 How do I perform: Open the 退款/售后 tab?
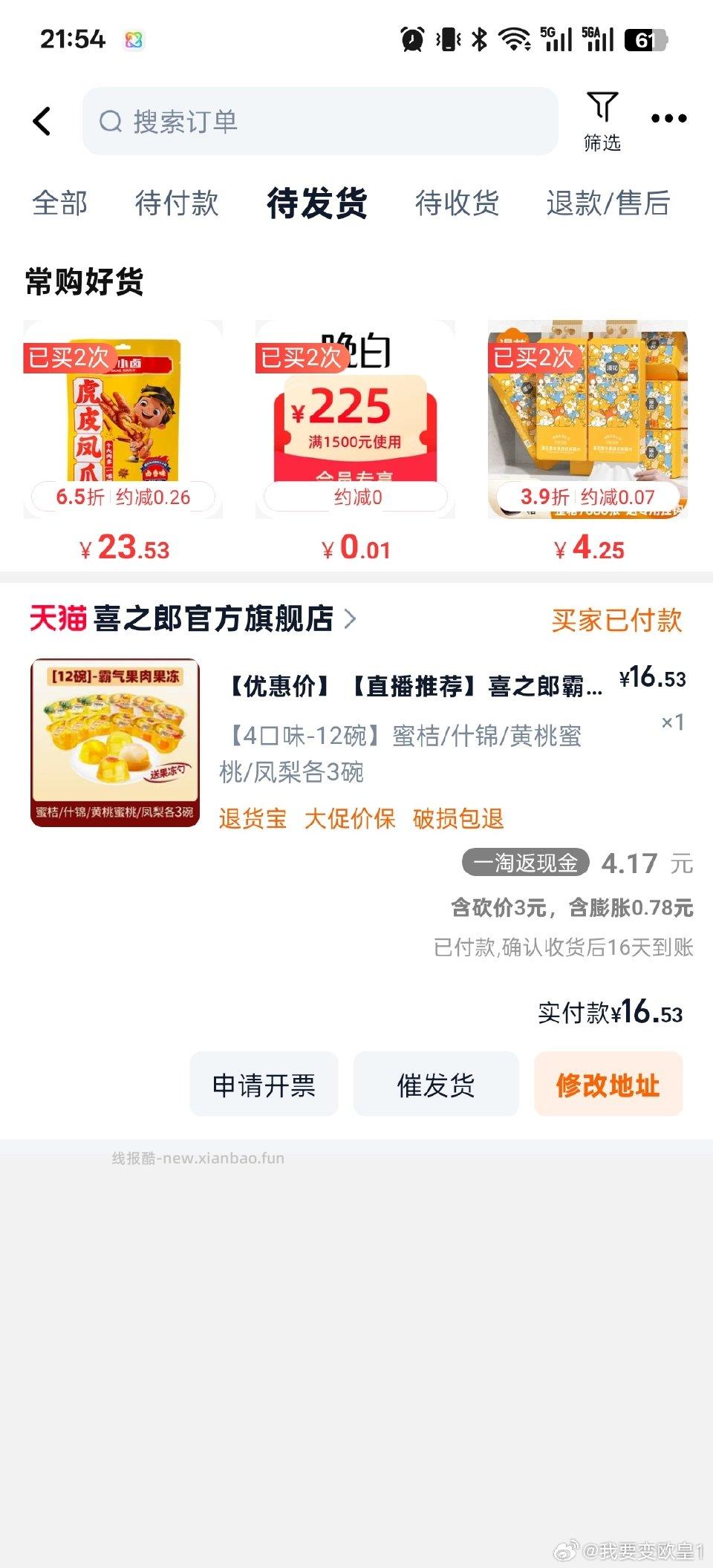click(x=609, y=205)
